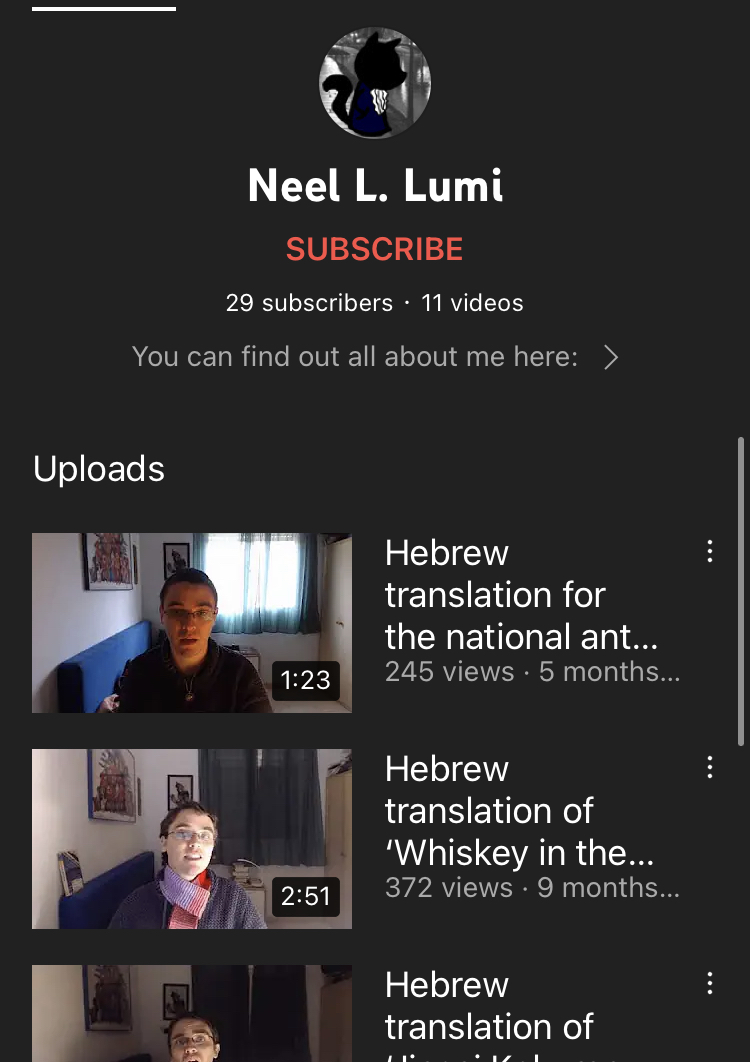Open options for the 245 views video

coord(709,551)
